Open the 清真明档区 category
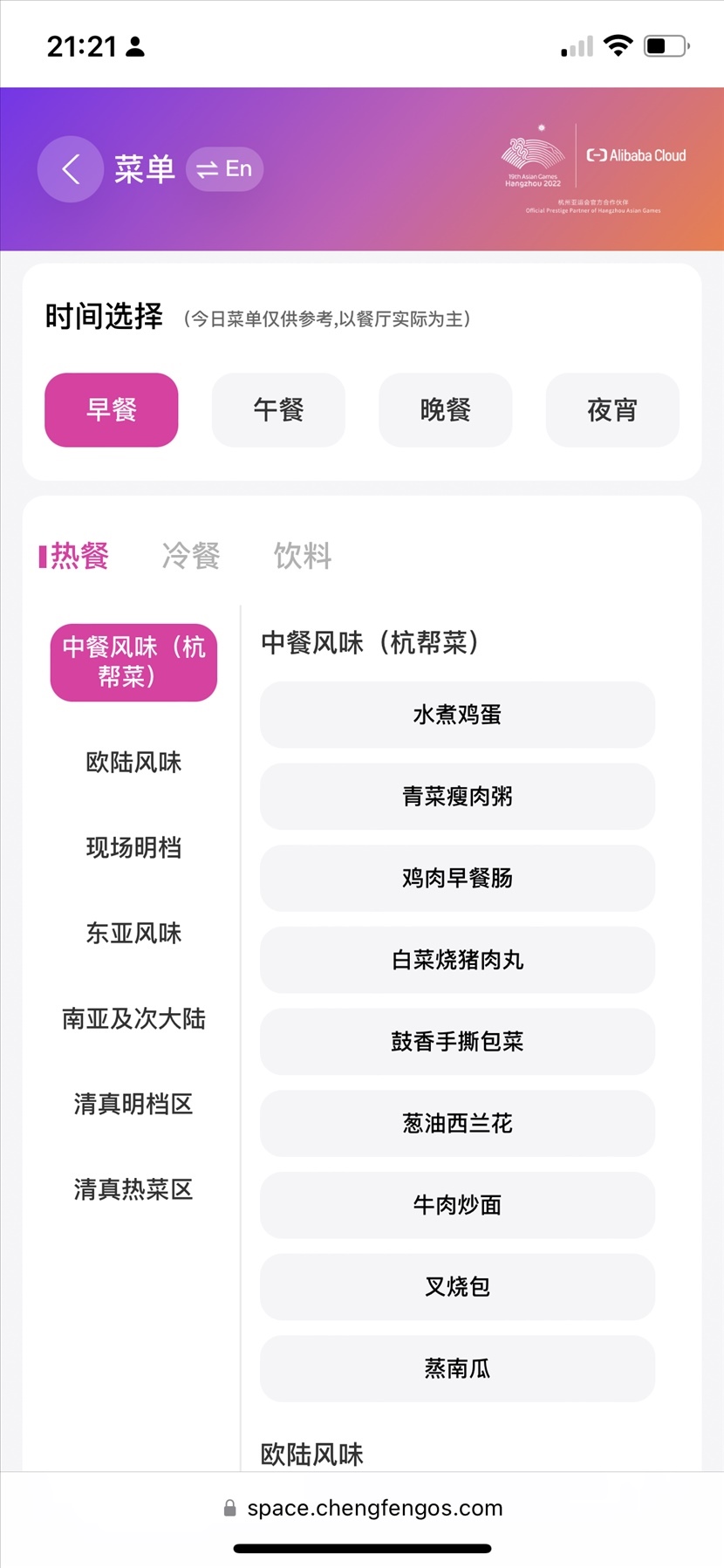724x1568 pixels. 133,1105
